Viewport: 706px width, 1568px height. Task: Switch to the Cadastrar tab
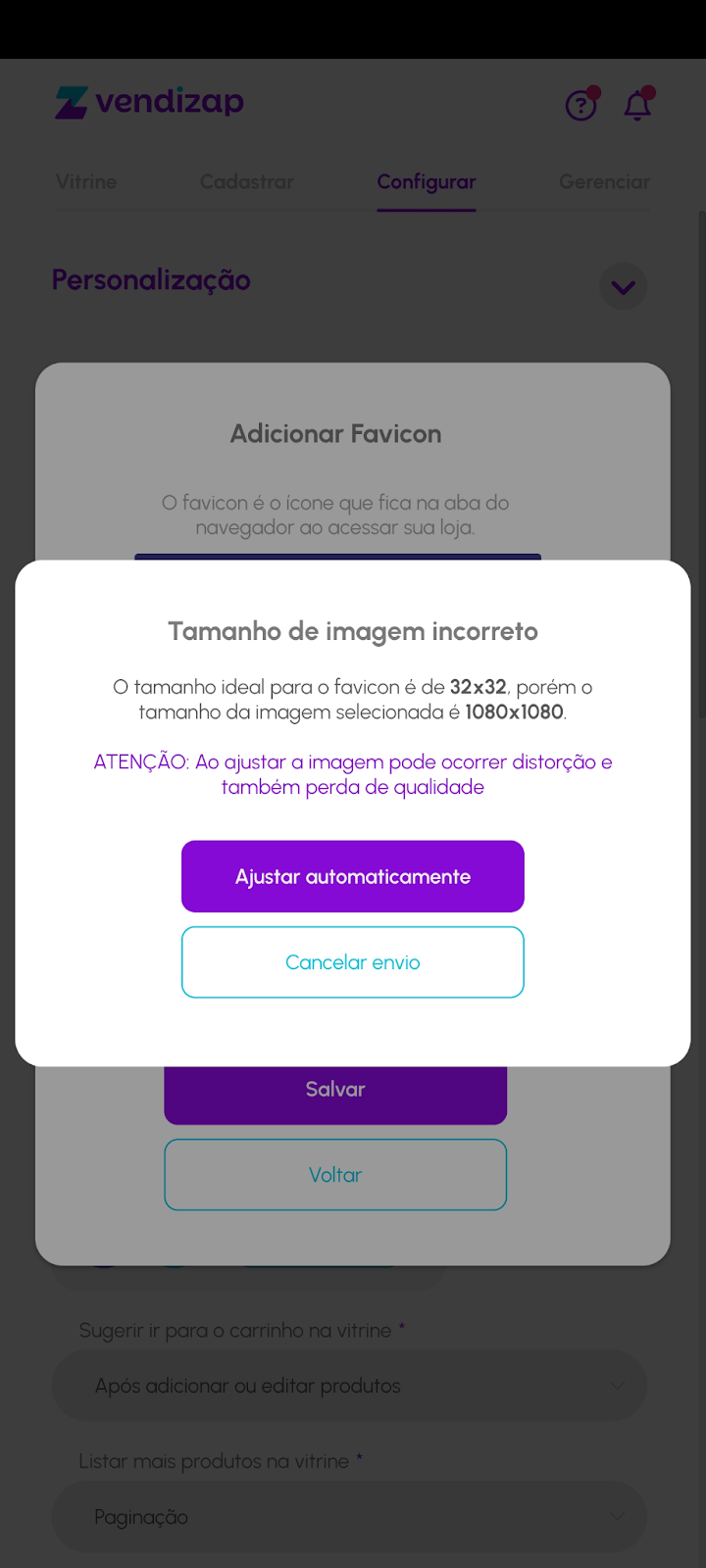click(247, 182)
